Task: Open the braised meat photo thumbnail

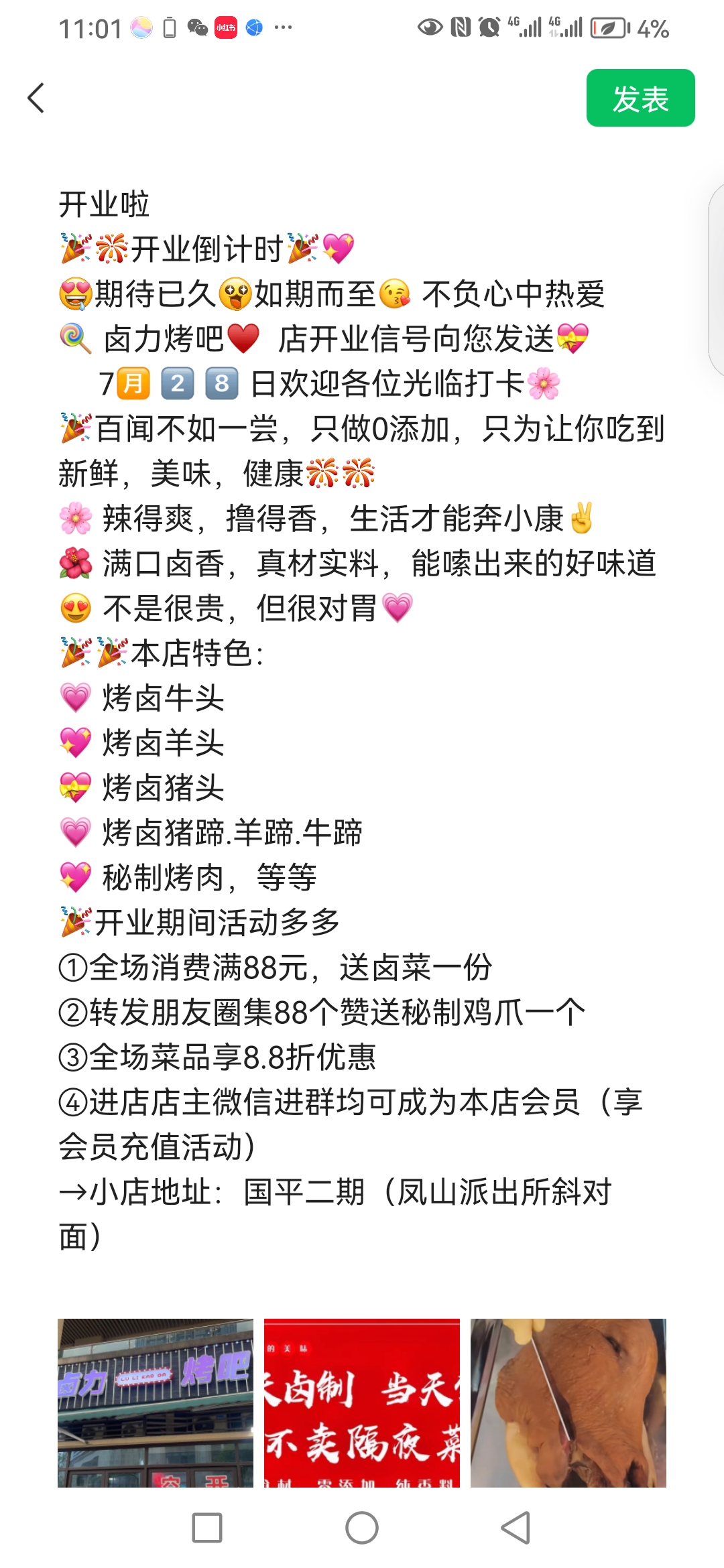Action: point(568,1402)
